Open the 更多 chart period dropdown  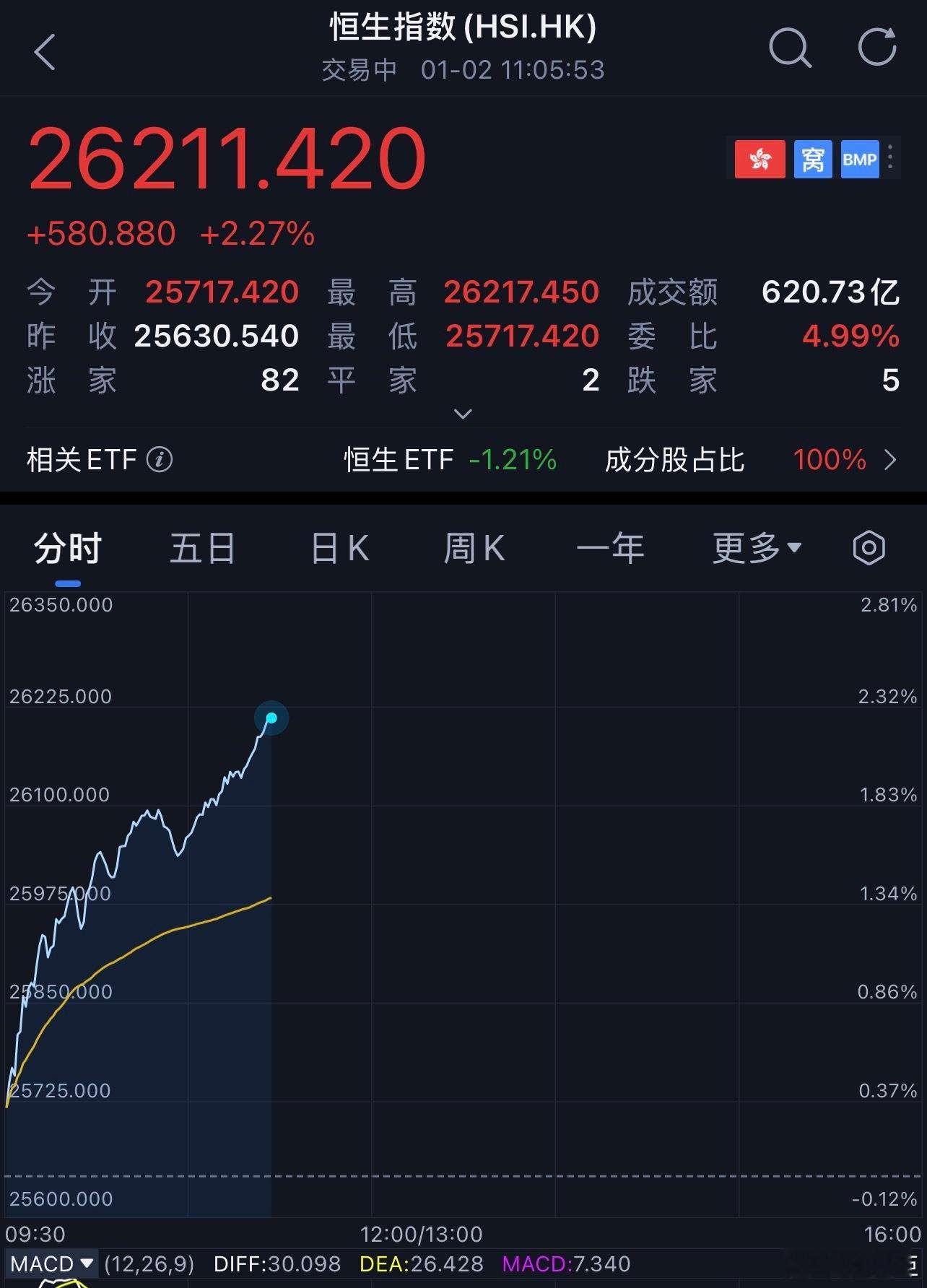coord(753,548)
